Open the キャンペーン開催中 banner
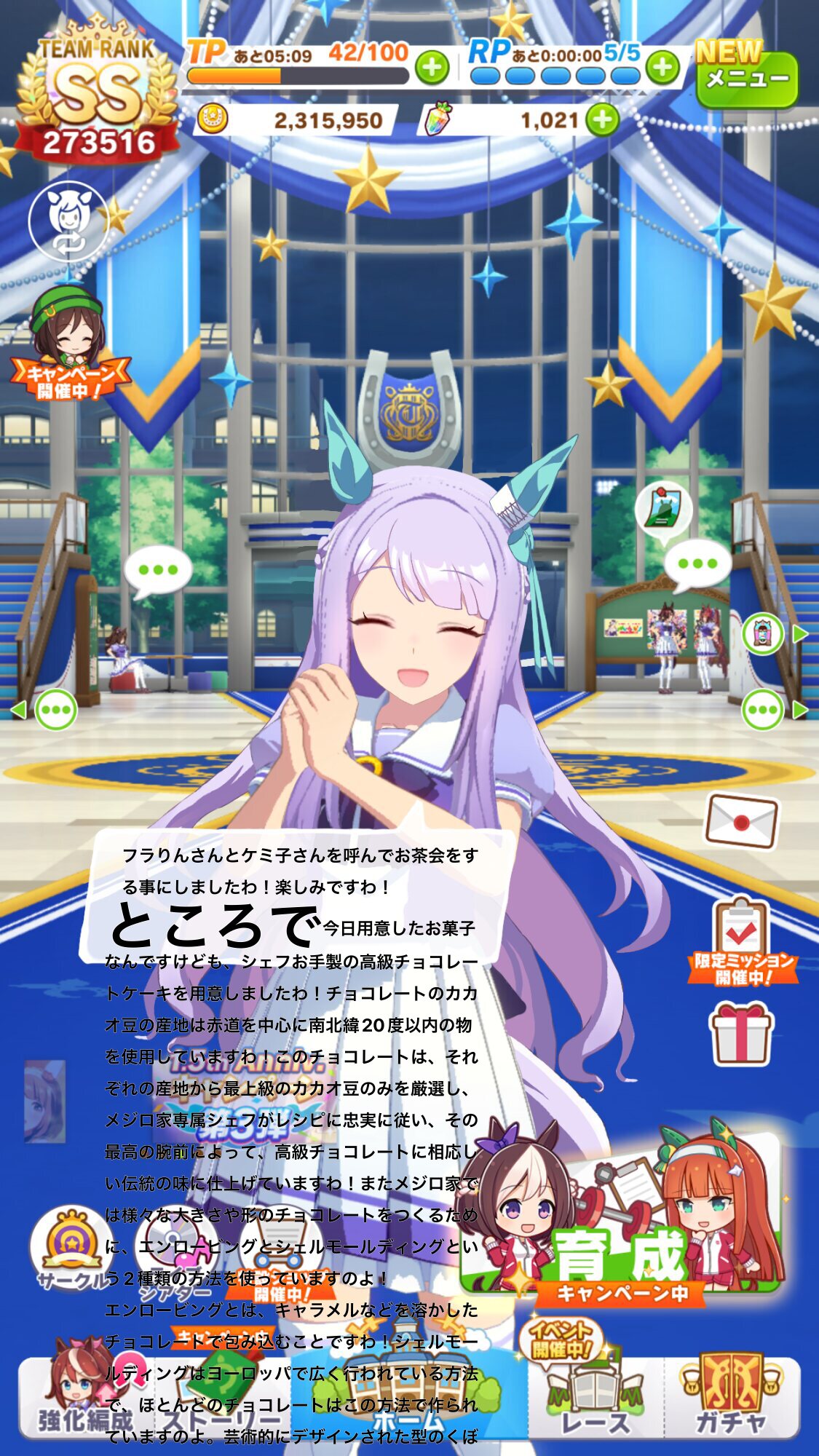This screenshot has height=1456, width=819. 70,343
